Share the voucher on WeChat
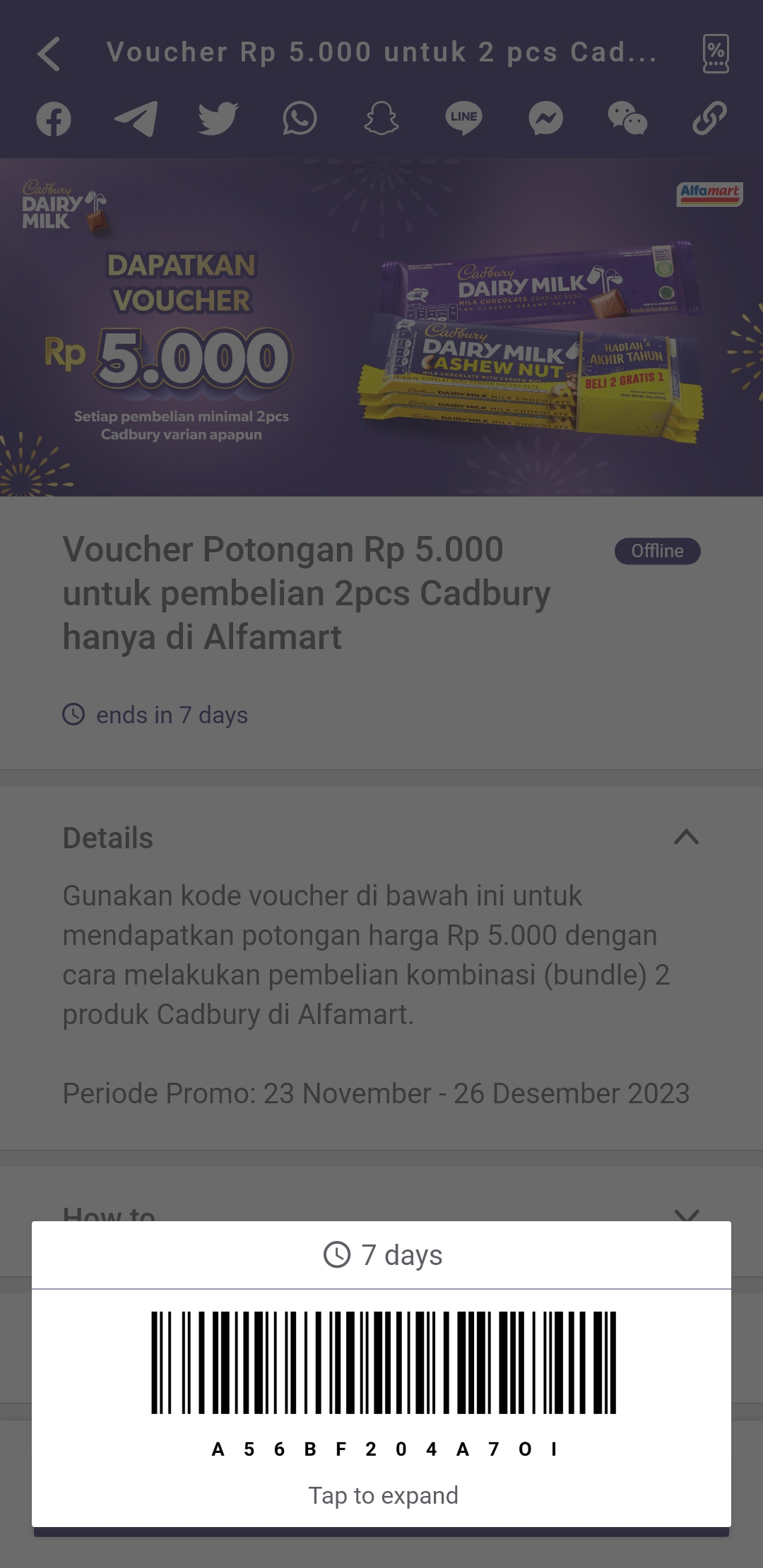763x1568 pixels. tap(627, 119)
